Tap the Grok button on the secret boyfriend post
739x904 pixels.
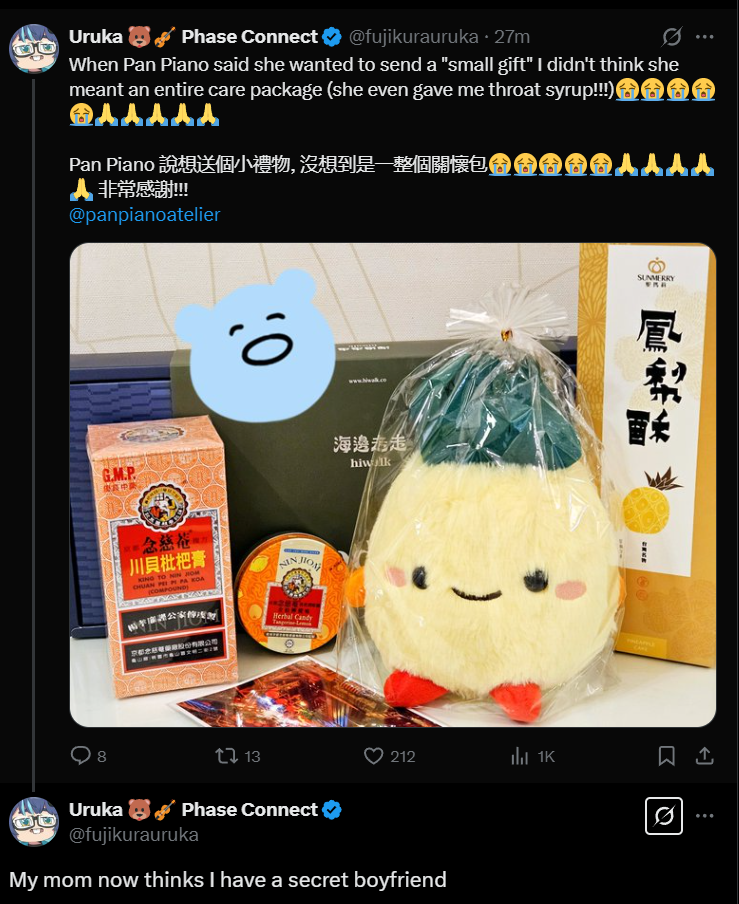pyautogui.click(x=663, y=816)
